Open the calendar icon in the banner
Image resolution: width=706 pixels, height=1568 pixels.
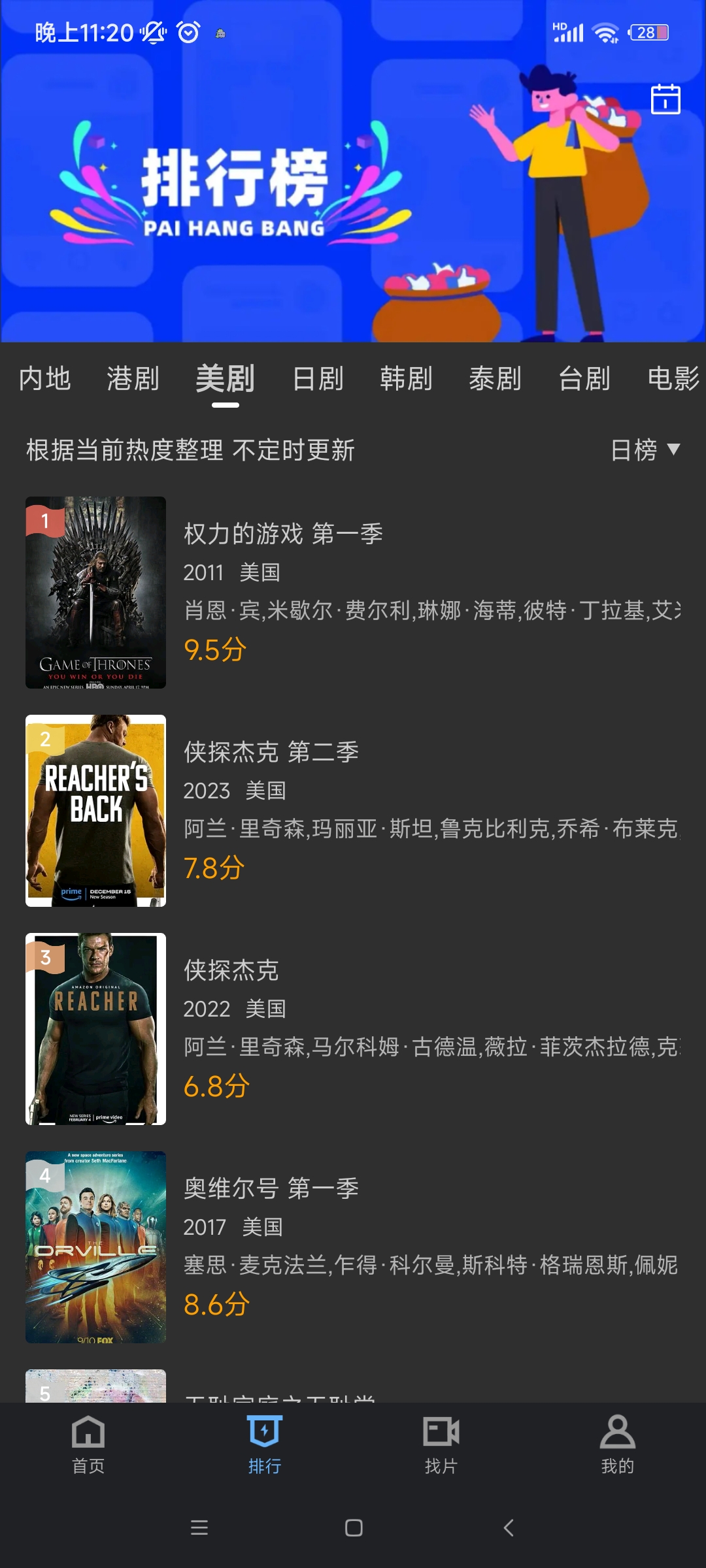665,99
